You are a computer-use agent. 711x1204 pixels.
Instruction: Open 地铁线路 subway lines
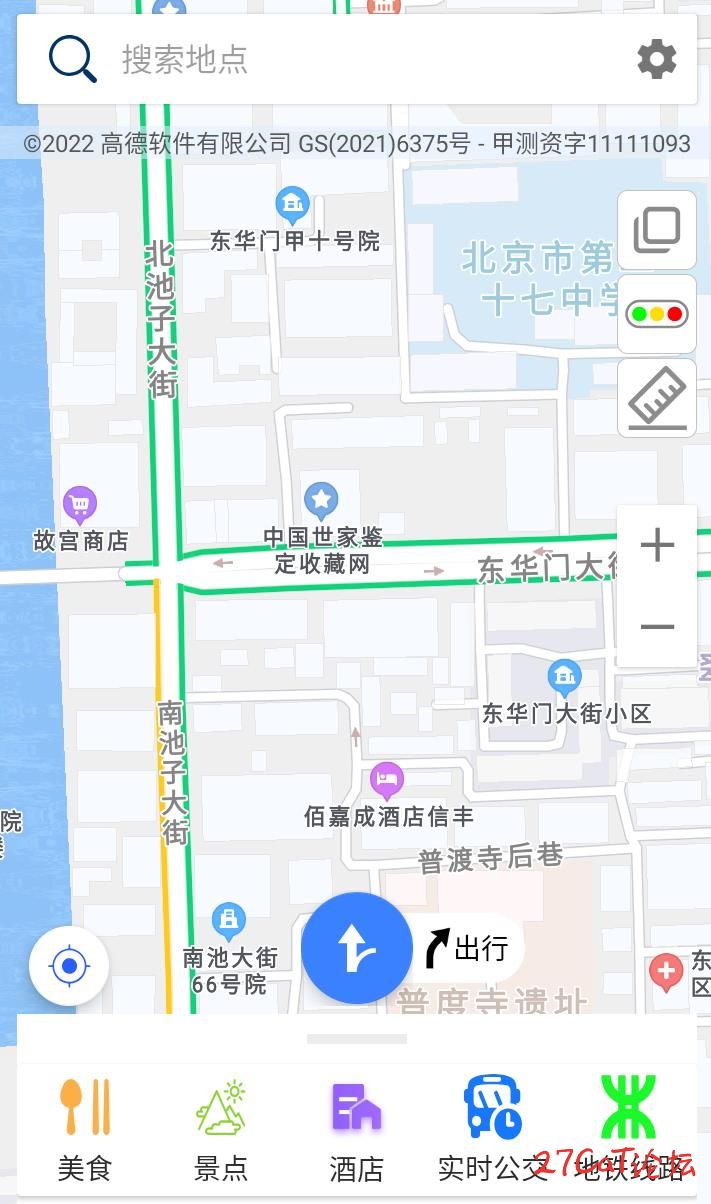[x=628, y=1130]
